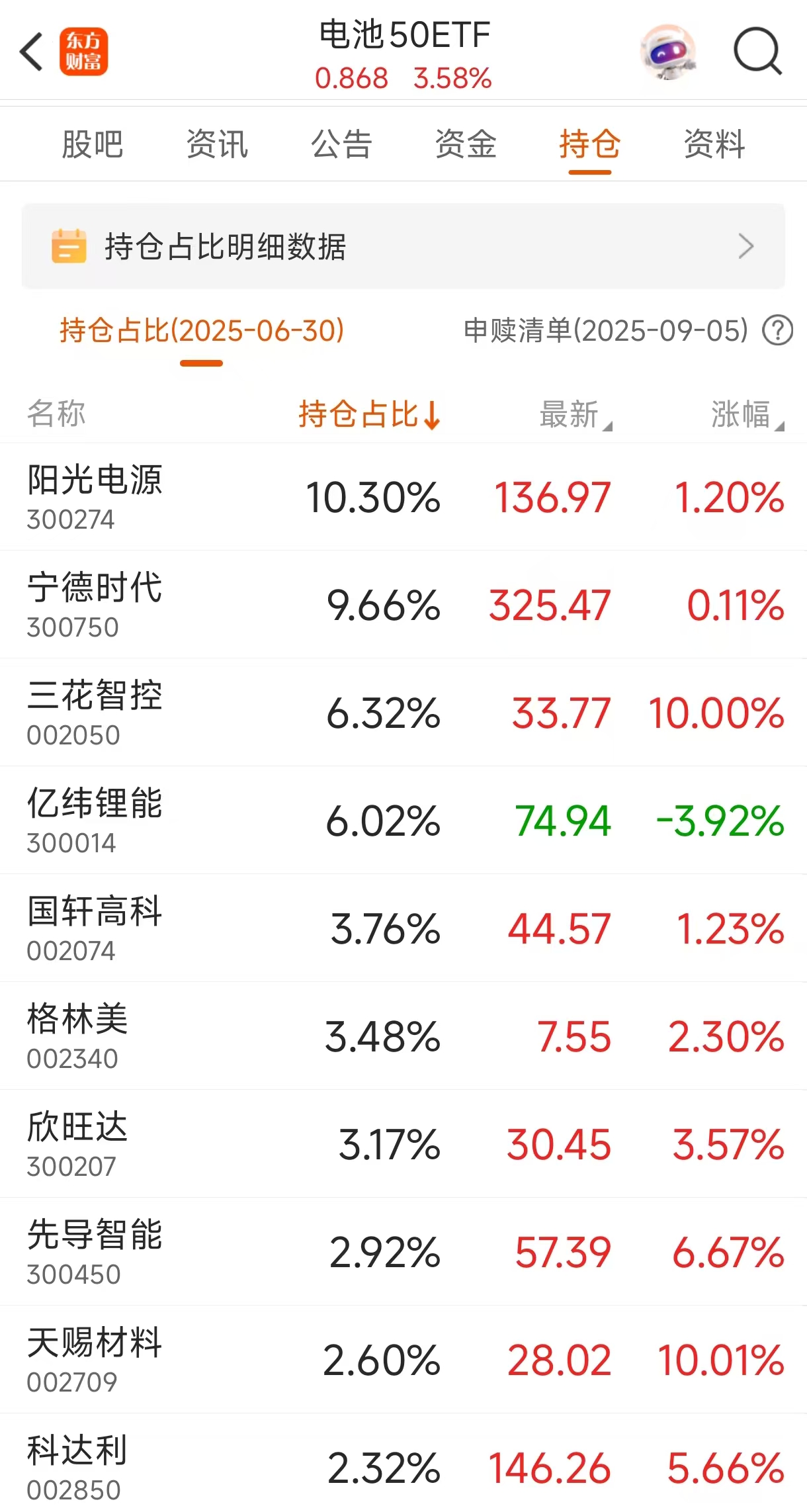Open 亿纬锂能 300014 stock row
Image resolution: width=807 pixels, height=1512 pixels.
(x=403, y=821)
